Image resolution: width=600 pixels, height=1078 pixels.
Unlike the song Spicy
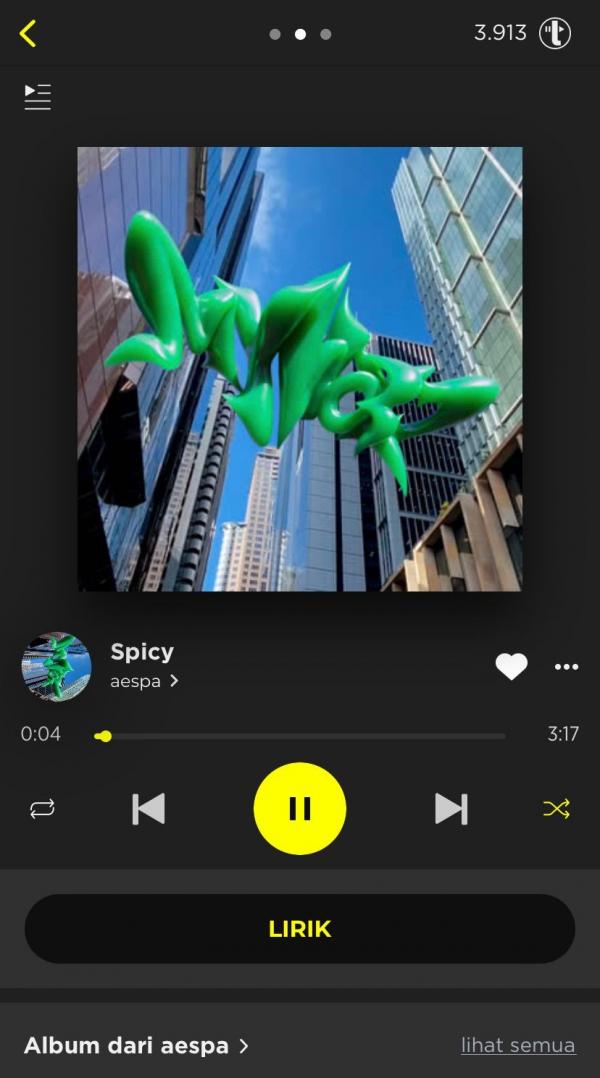pyautogui.click(x=511, y=667)
